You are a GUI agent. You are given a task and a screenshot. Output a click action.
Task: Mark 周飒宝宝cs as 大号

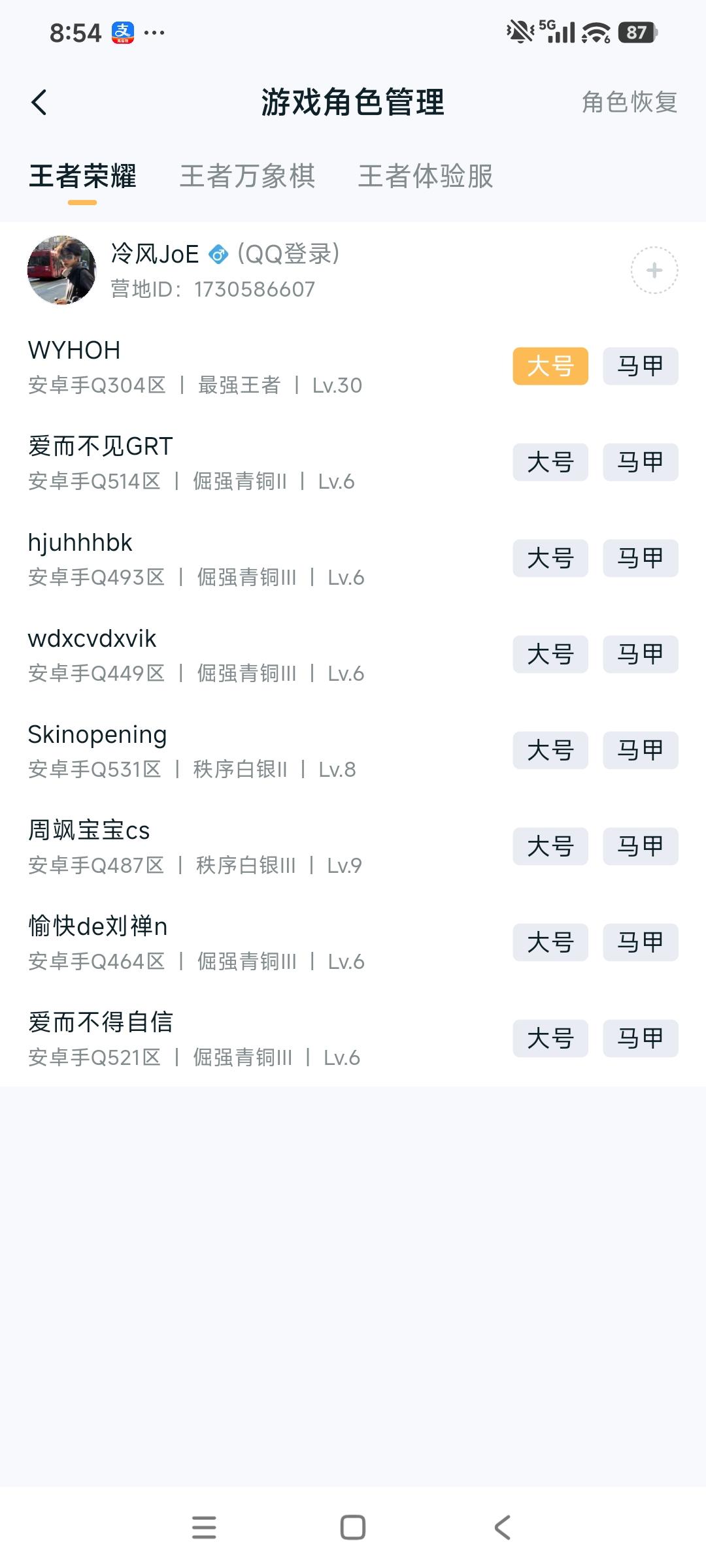[550, 846]
